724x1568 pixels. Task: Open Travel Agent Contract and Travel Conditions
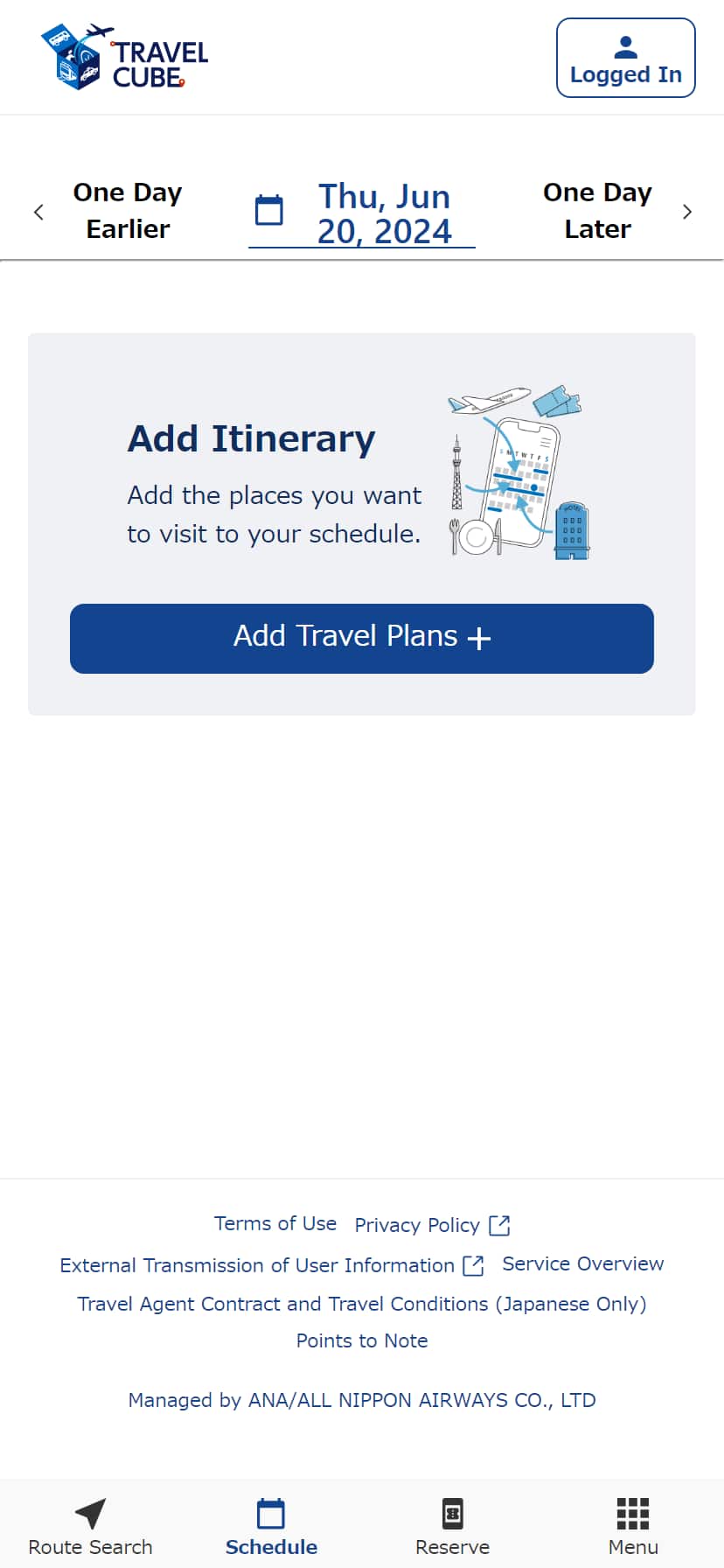click(x=362, y=1304)
